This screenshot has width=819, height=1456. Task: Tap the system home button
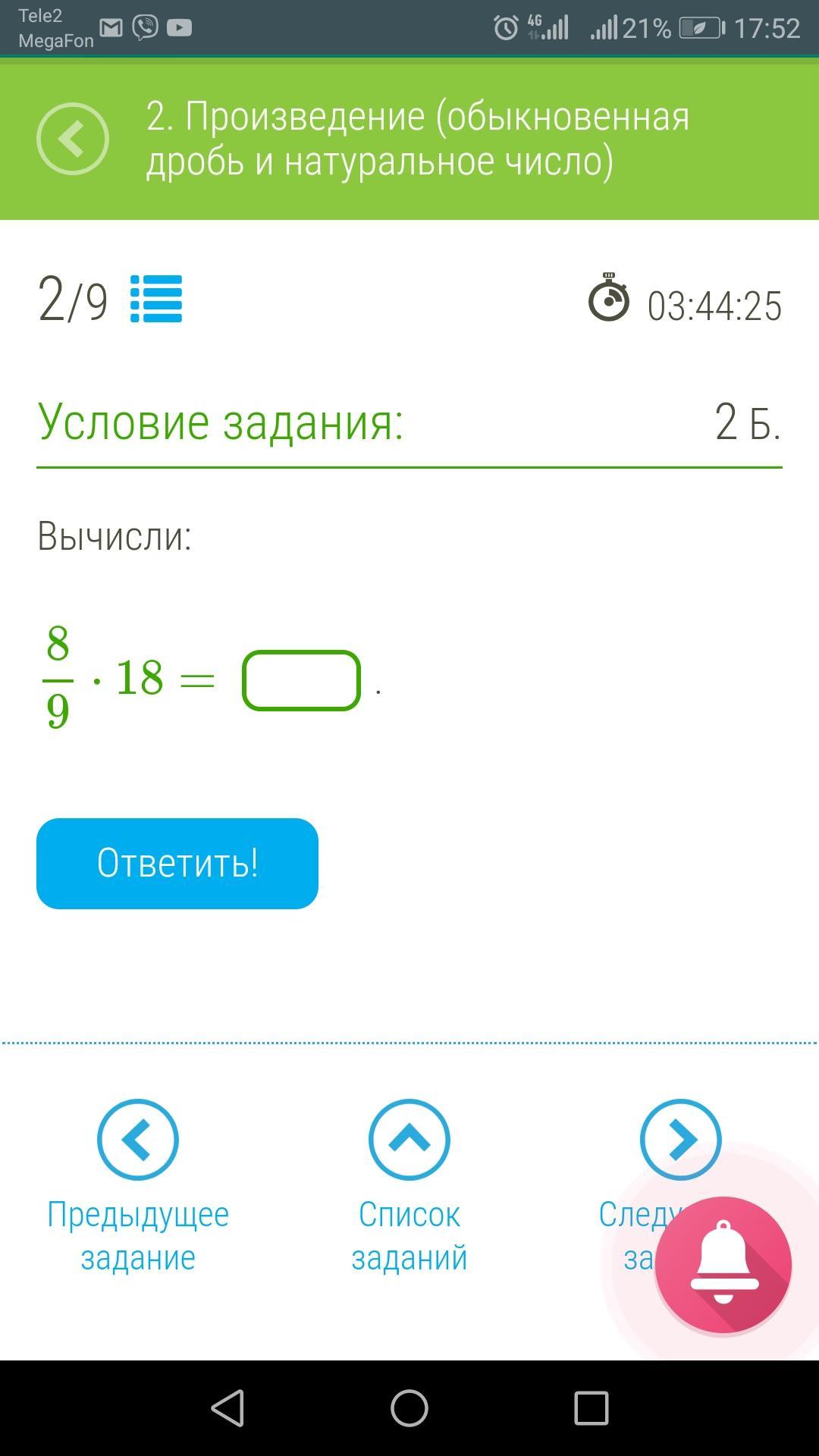(x=409, y=1408)
